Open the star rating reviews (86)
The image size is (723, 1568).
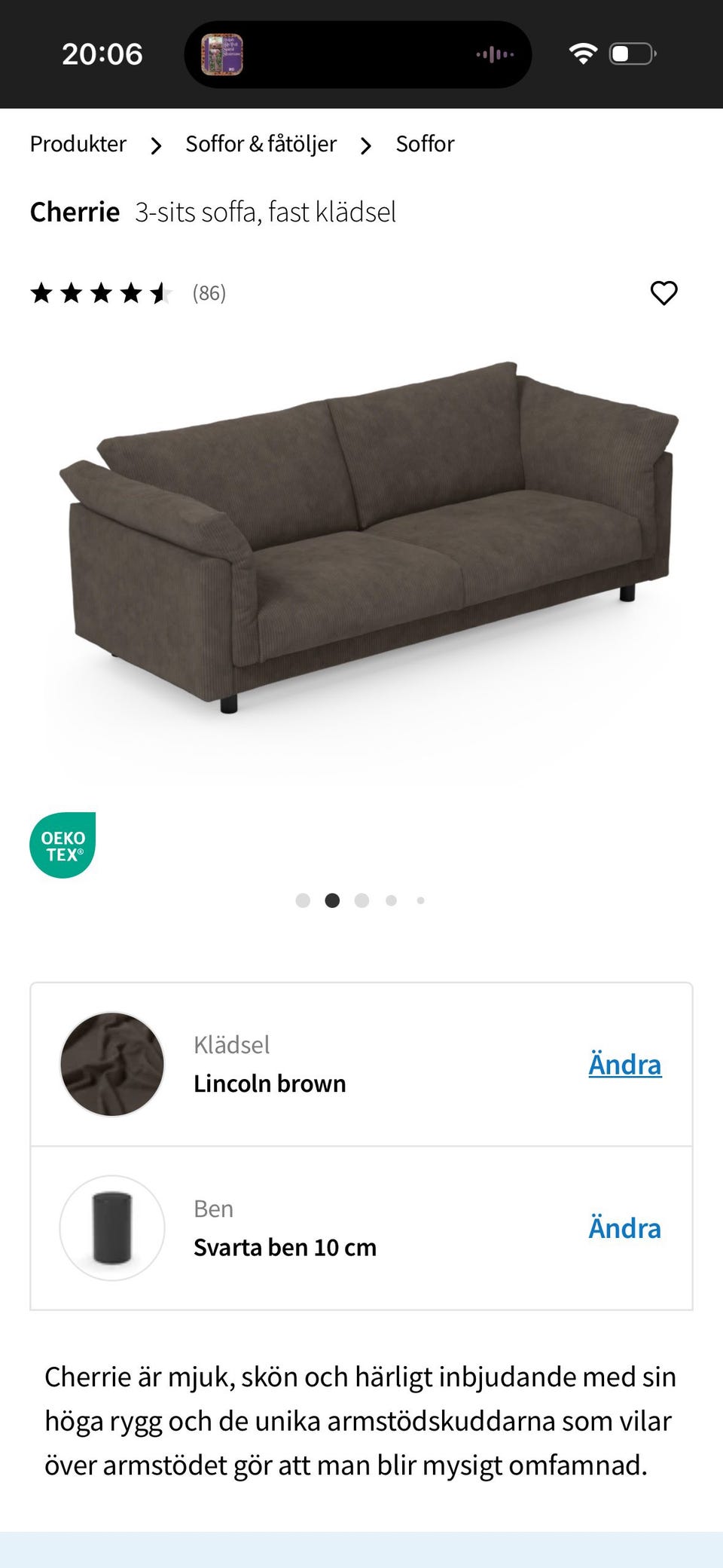(128, 293)
